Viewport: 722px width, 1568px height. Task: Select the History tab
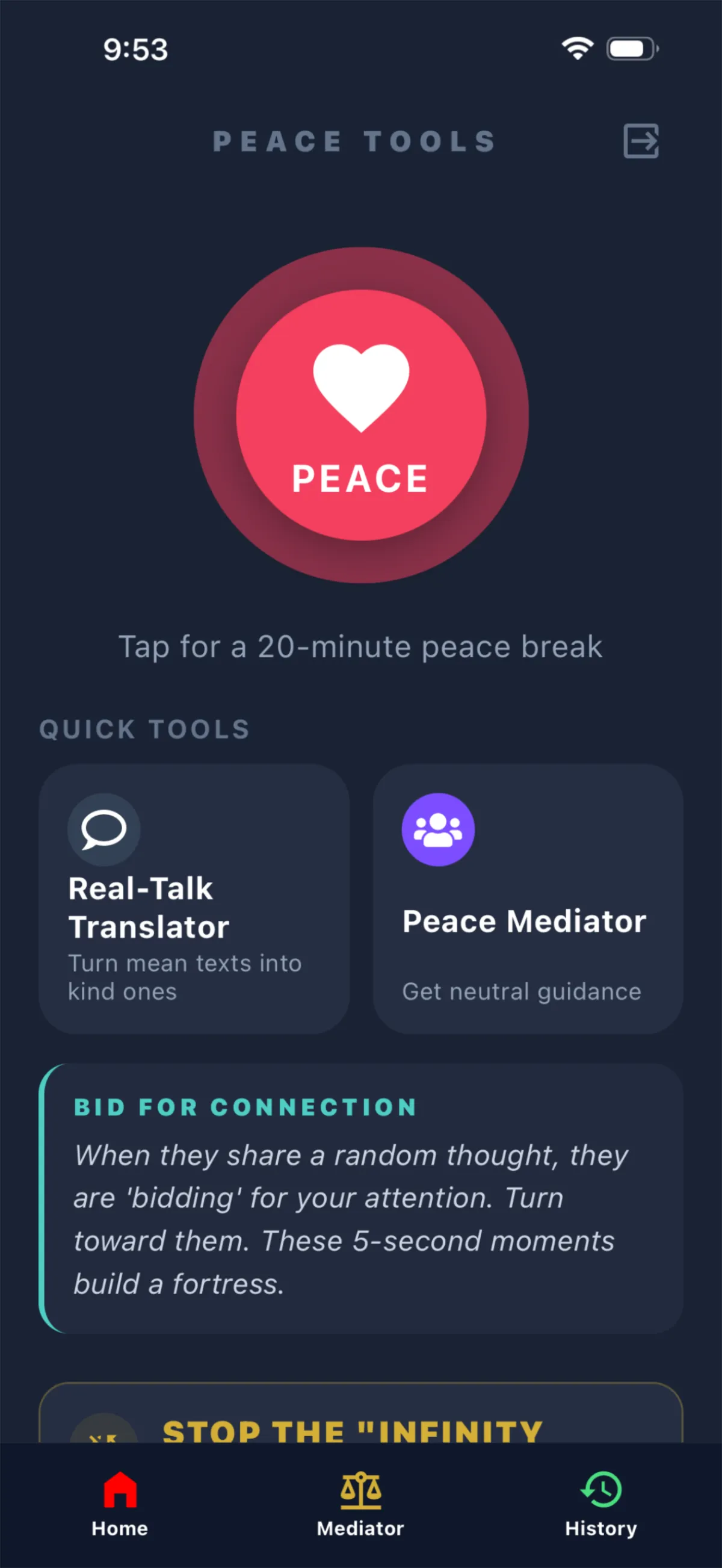(x=600, y=1501)
